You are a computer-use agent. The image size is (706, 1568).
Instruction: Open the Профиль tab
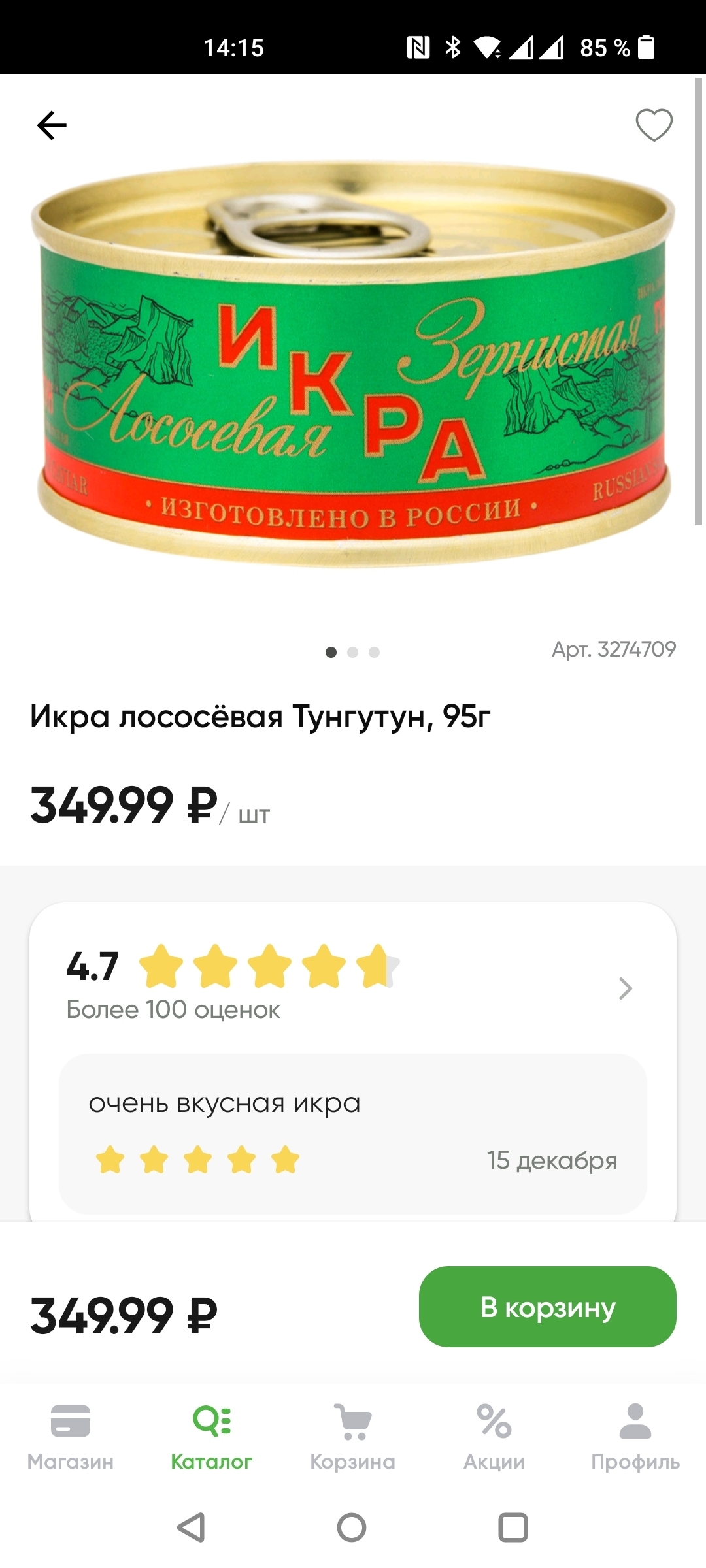tap(635, 1437)
